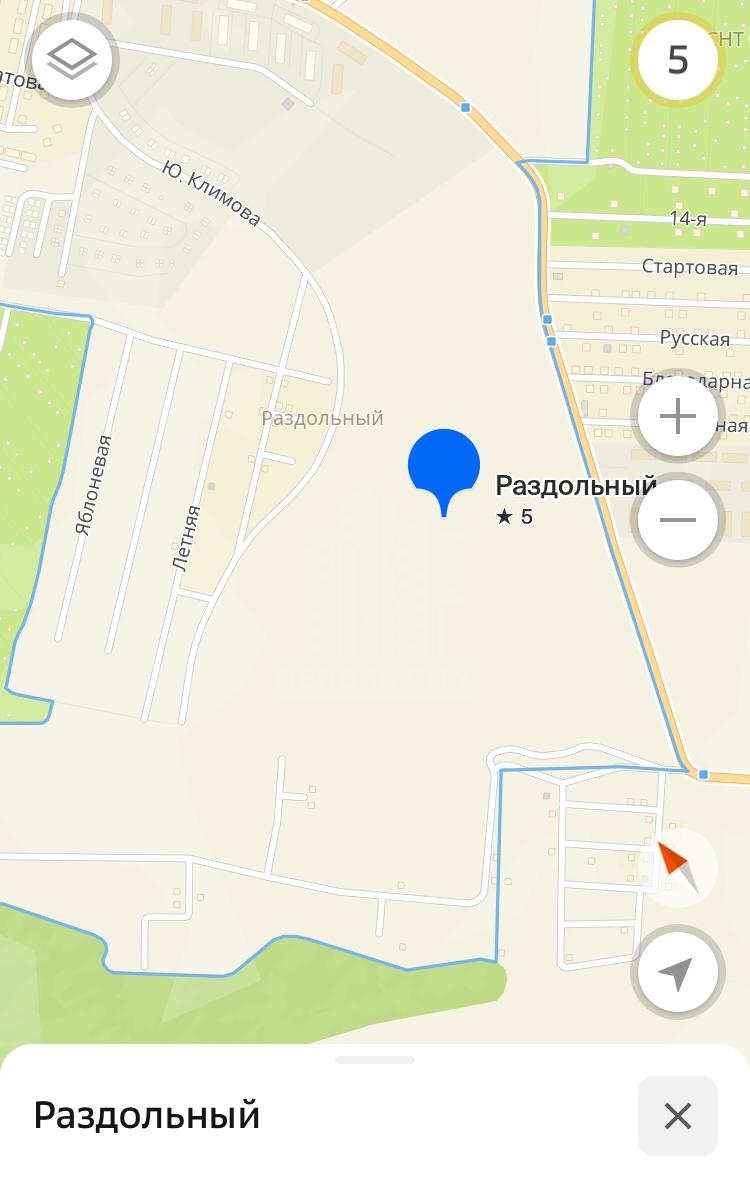Zoom in on the map
Viewport: 750px width, 1186px height.
[x=678, y=416]
